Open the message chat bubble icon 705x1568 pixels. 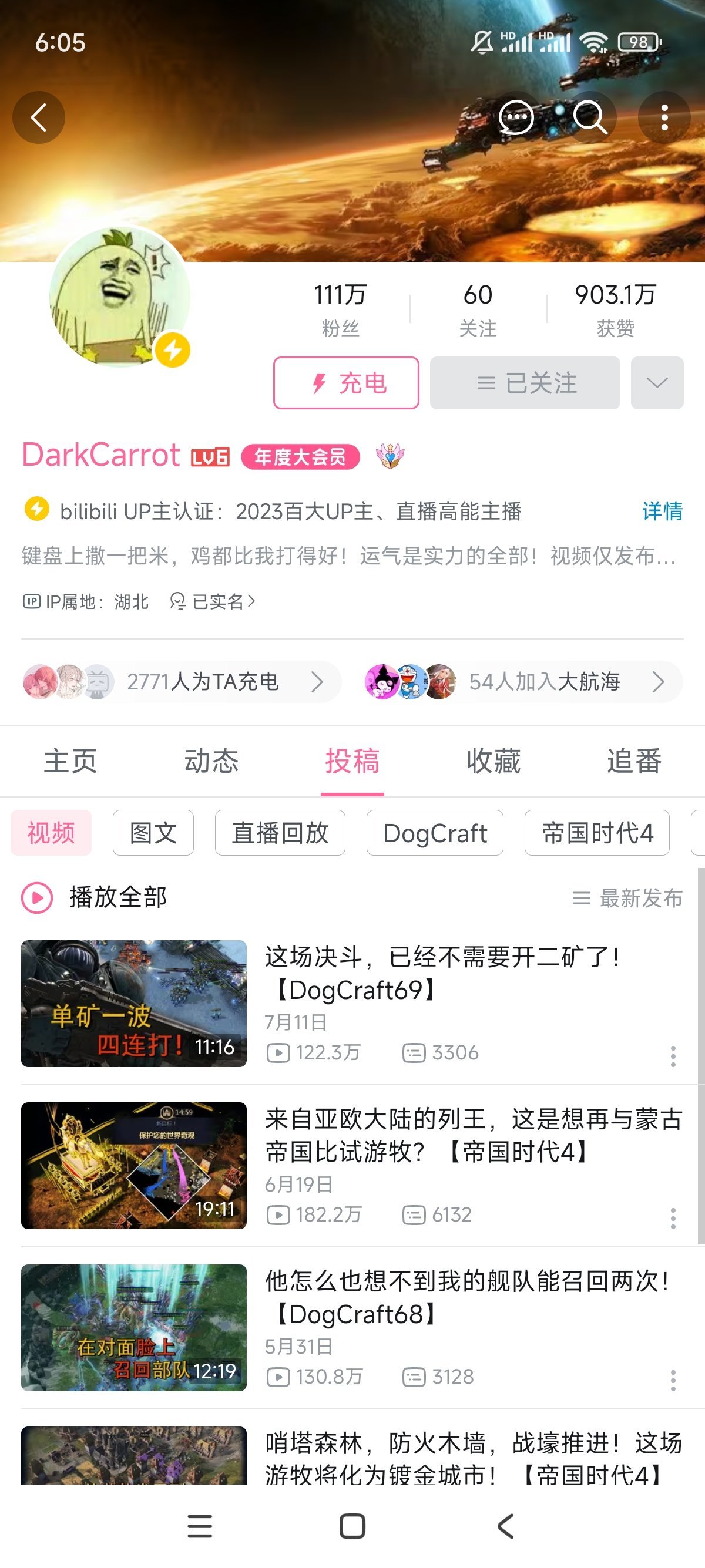coord(516,117)
